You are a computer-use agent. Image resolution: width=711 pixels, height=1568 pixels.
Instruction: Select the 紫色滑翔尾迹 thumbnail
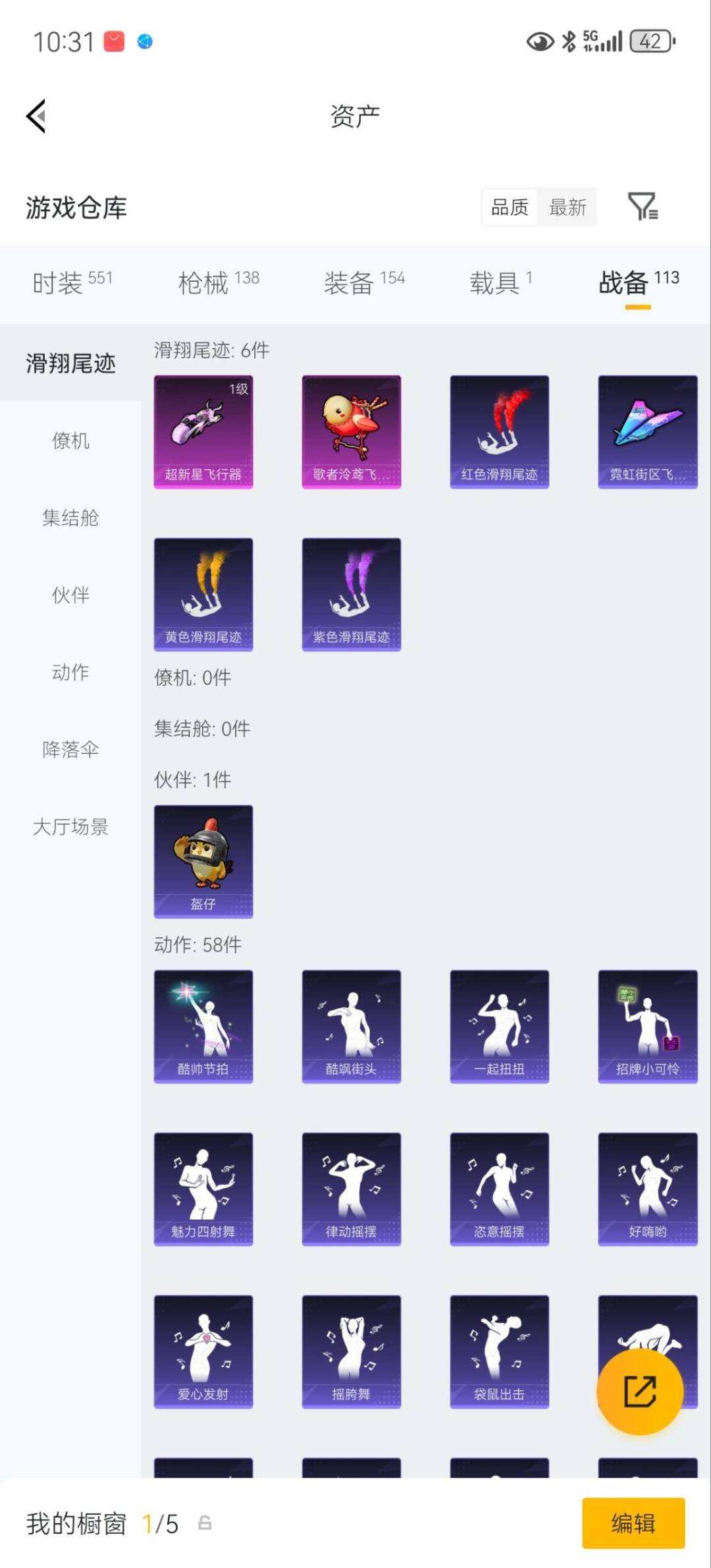[x=351, y=594]
